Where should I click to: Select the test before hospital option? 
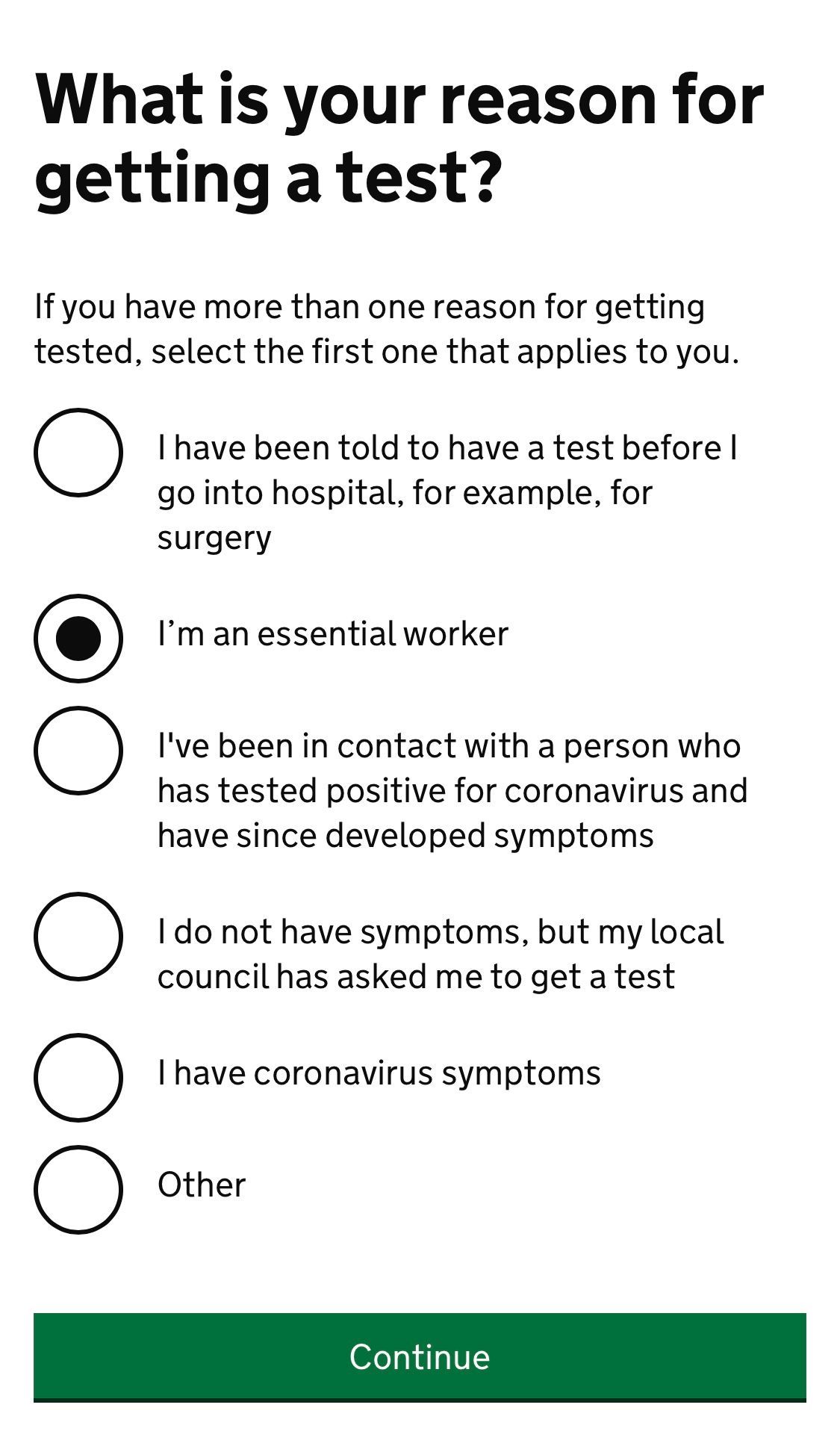78,452
